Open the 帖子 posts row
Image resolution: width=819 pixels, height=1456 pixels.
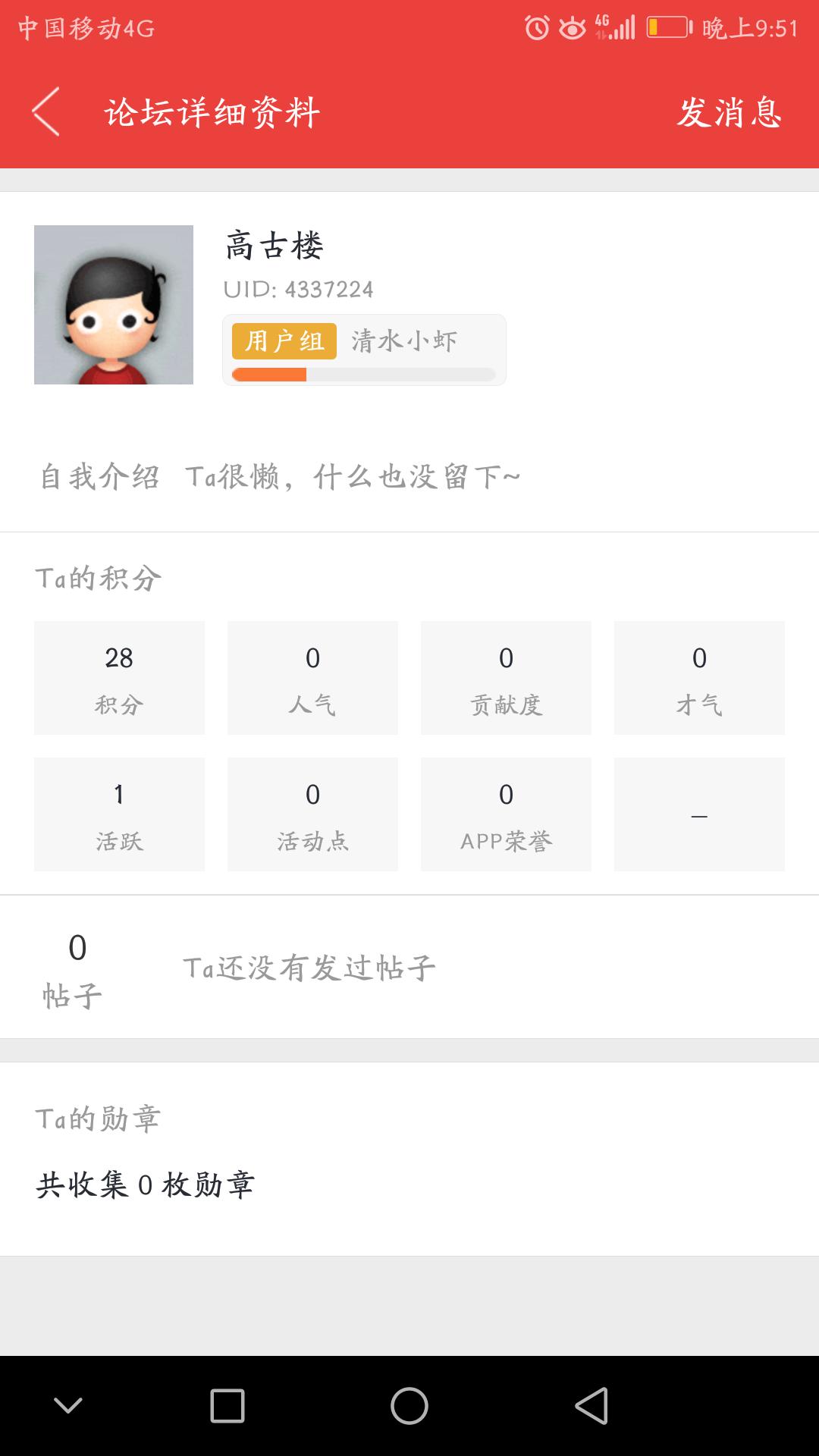click(x=409, y=968)
